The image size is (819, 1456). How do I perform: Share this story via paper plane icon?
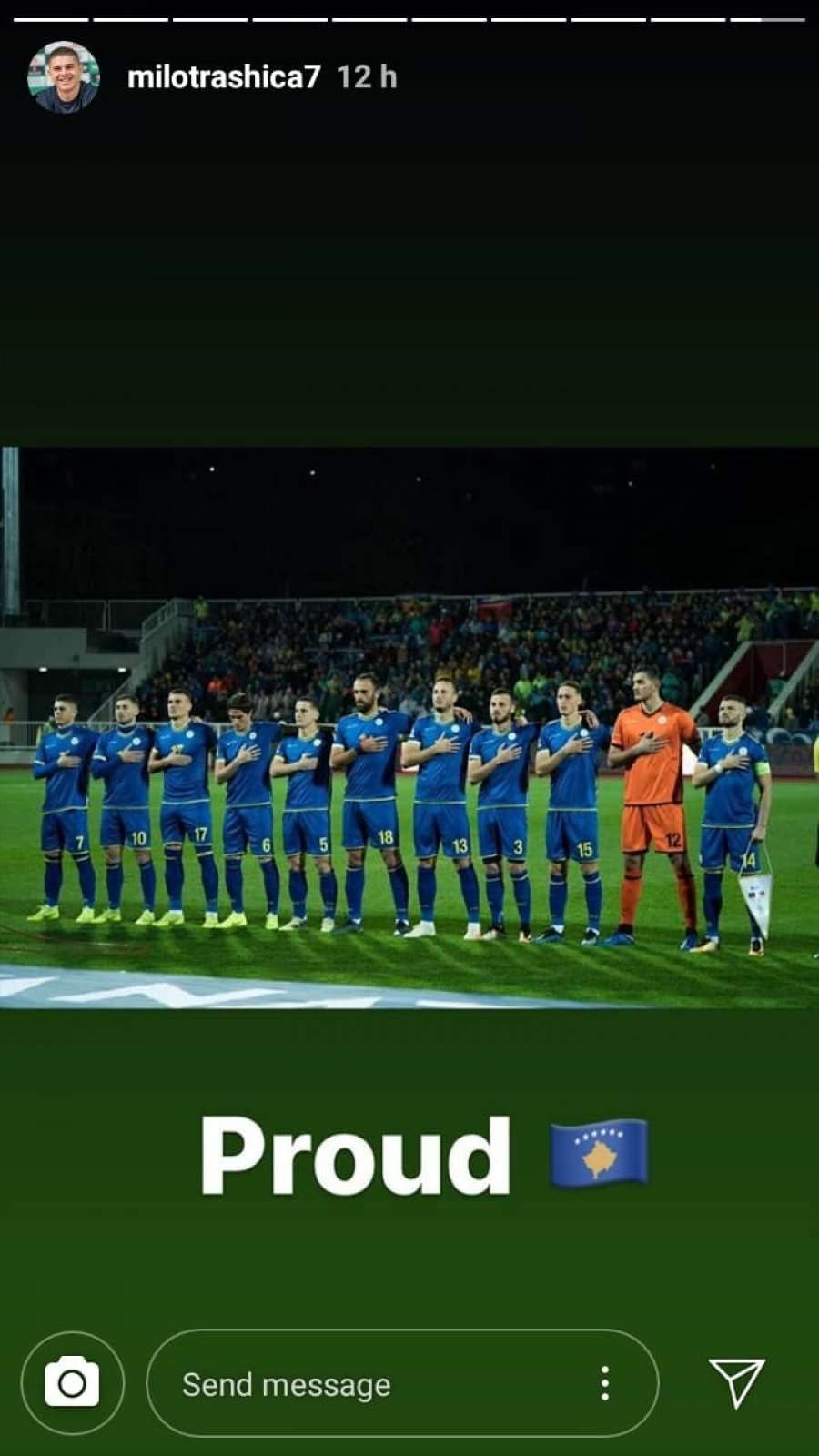click(735, 1382)
